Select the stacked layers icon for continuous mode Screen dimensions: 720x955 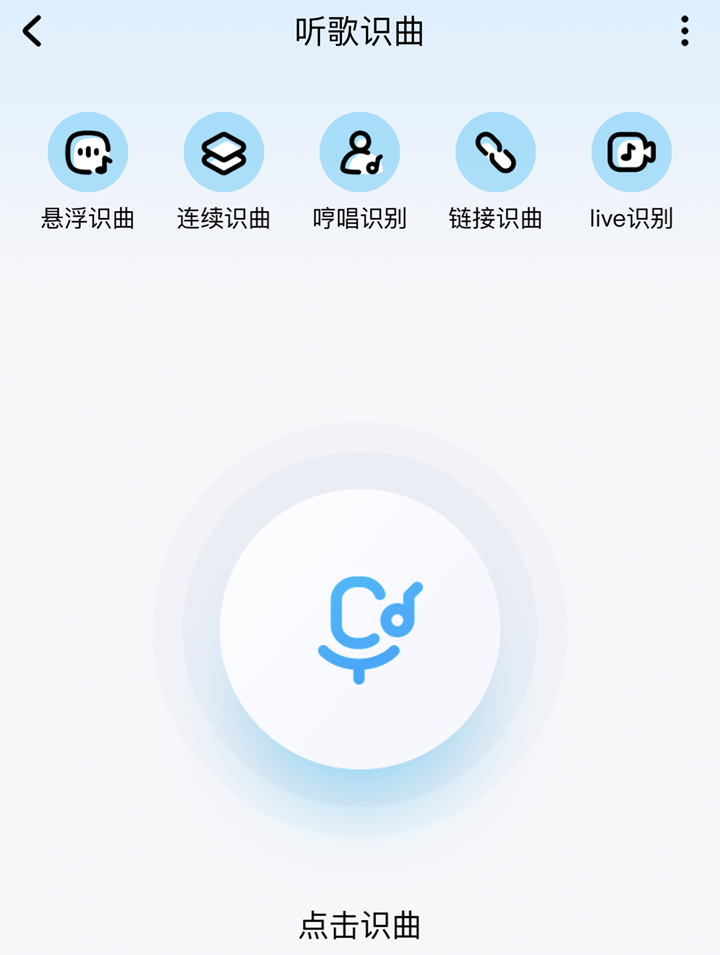[224, 151]
